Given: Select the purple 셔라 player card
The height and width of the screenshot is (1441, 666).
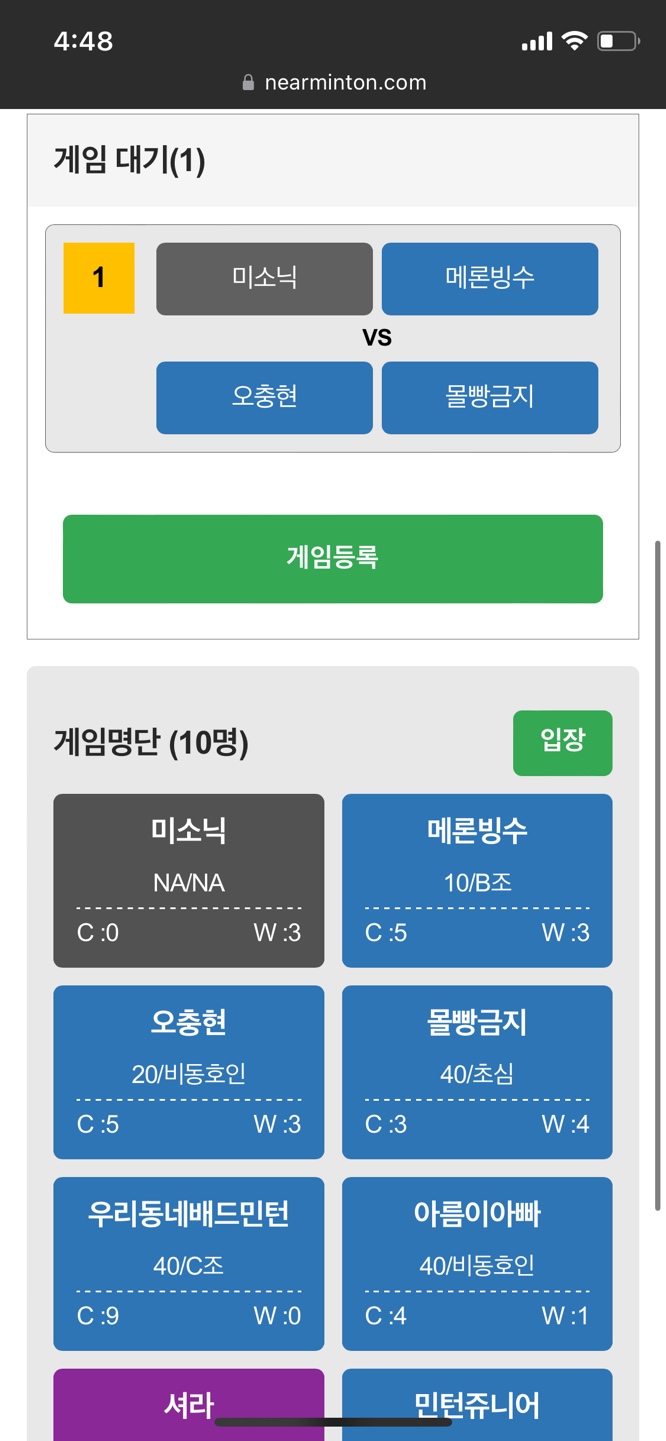Looking at the screenshot, I should tap(189, 1405).
